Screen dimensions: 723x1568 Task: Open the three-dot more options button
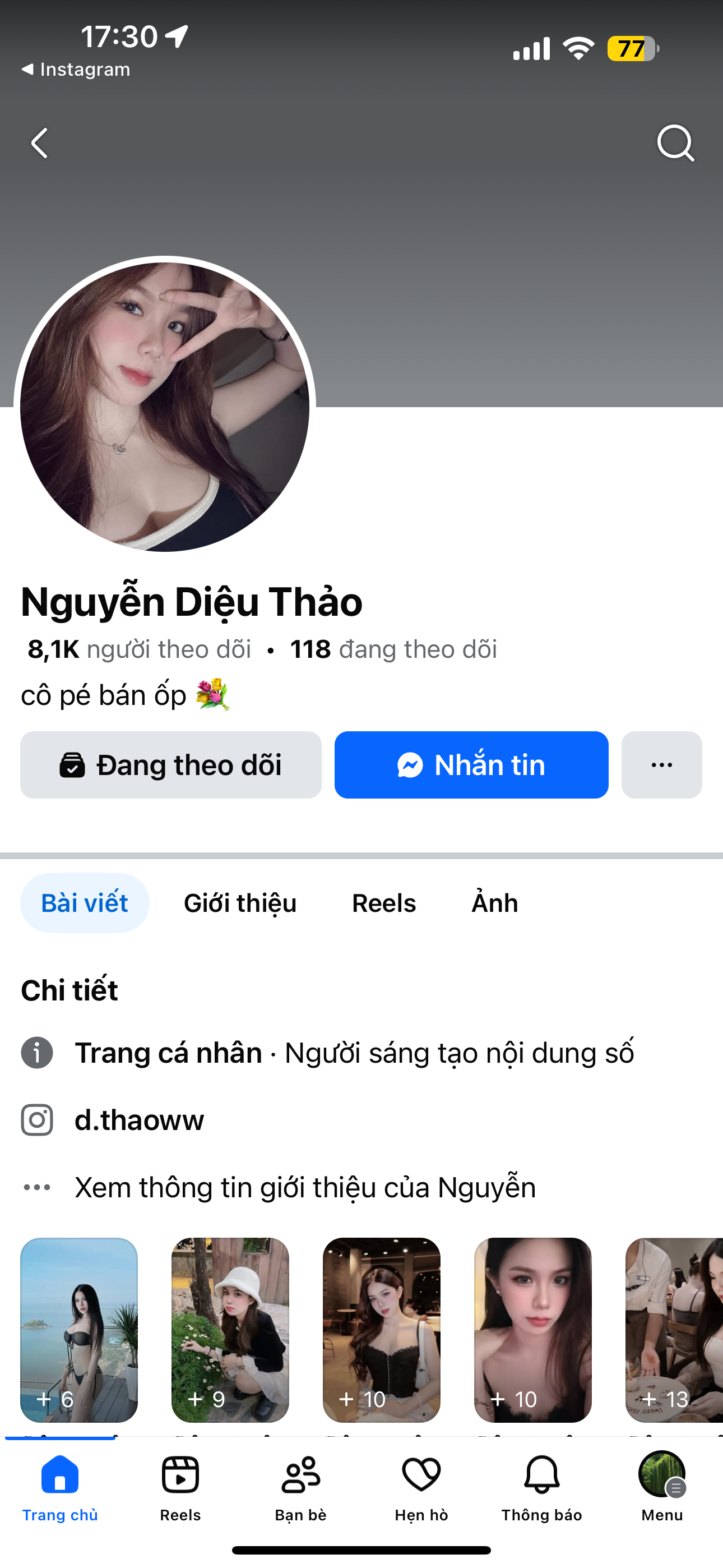point(661,765)
